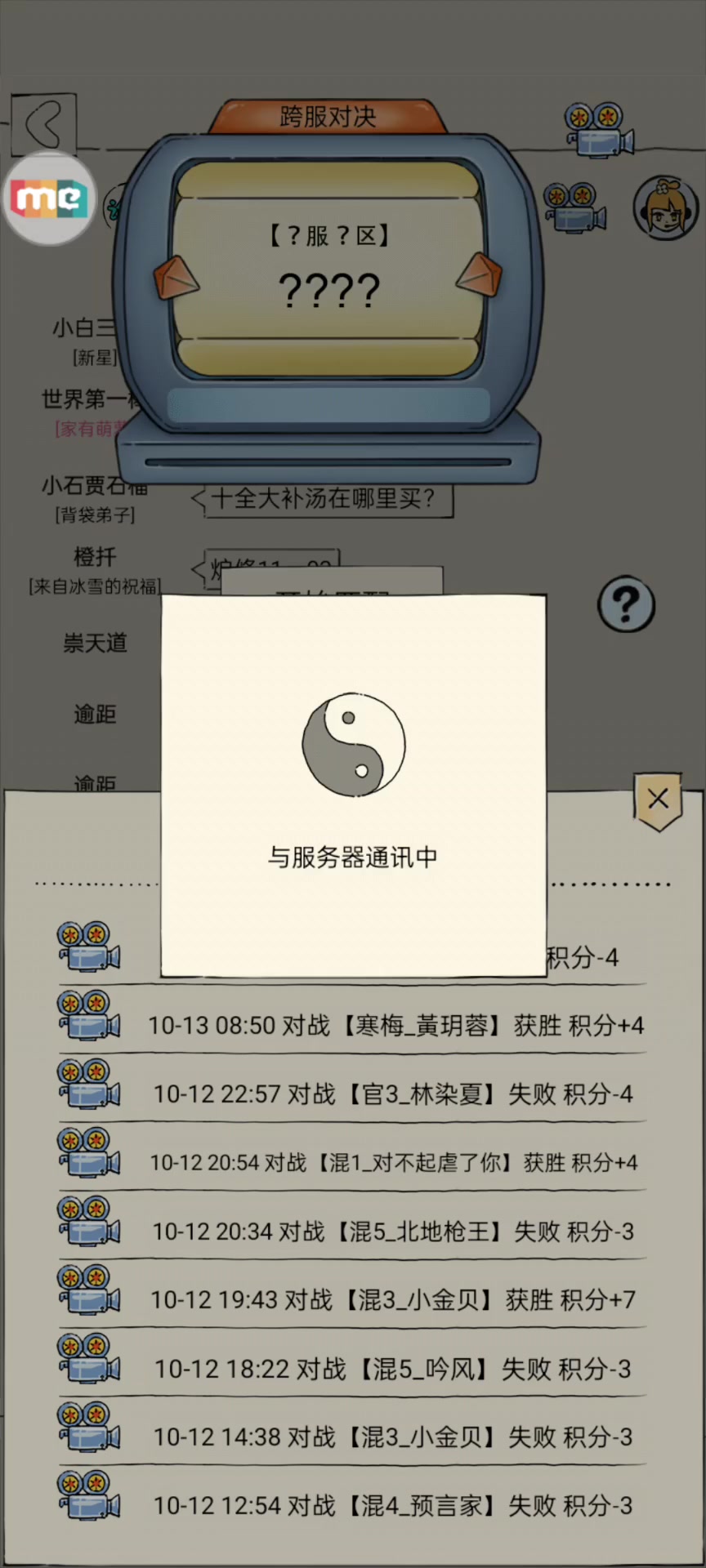Close the battle records panel
The image size is (706, 1568).
click(x=658, y=800)
